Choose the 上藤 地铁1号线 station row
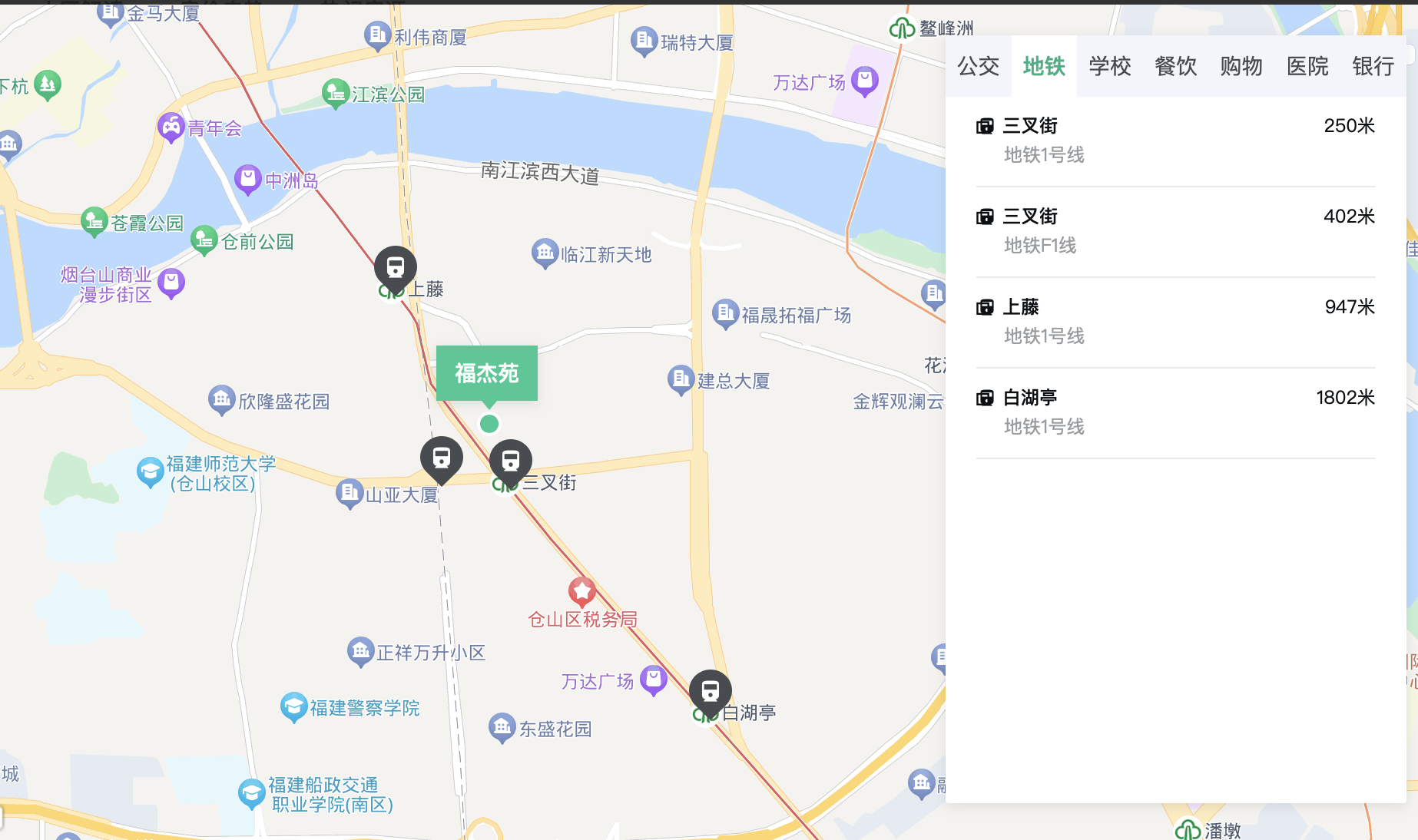This screenshot has width=1418, height=840. (x=1175, y=322)
